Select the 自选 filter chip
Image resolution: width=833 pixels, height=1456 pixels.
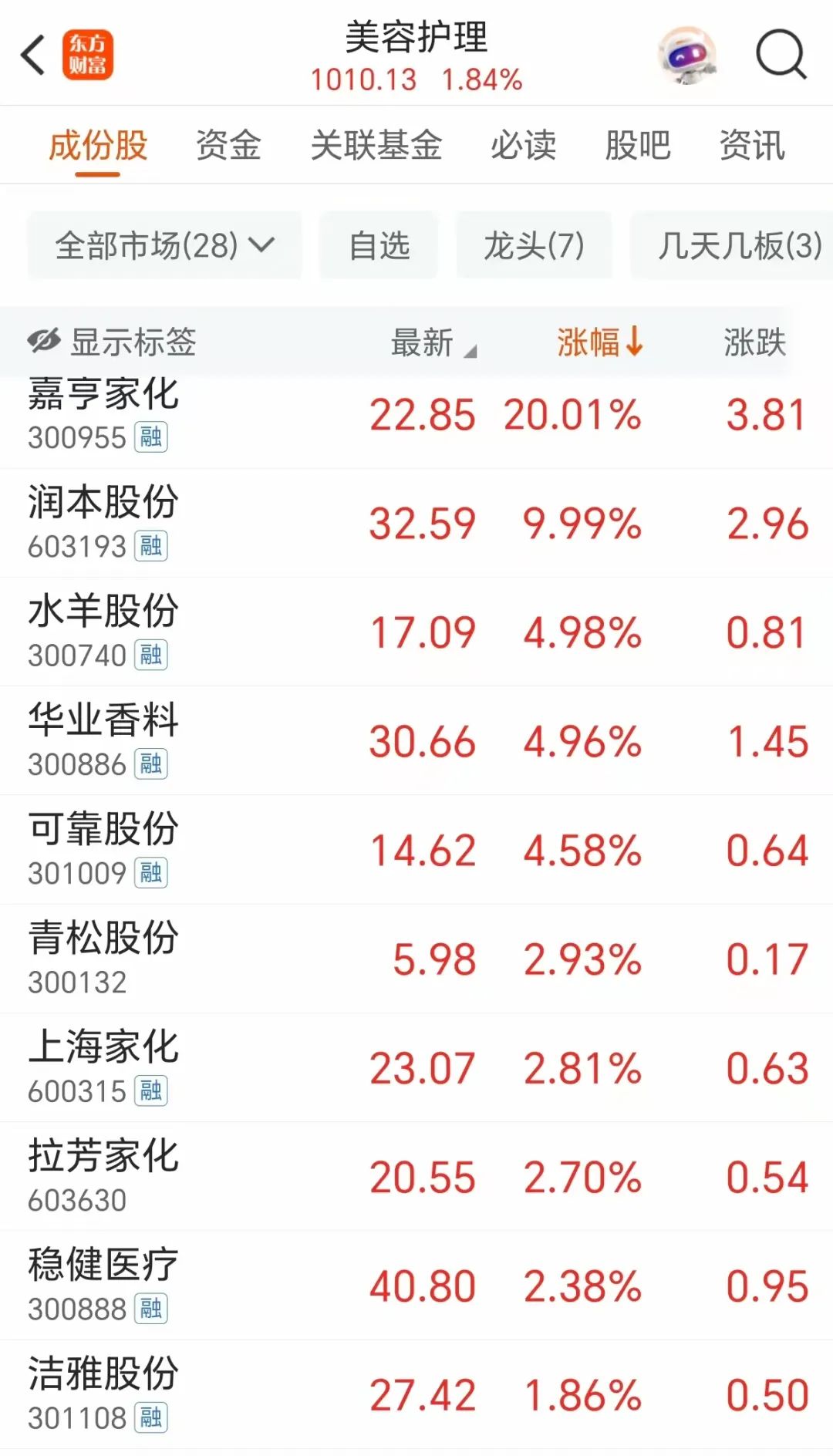click(x=379, y=246)
